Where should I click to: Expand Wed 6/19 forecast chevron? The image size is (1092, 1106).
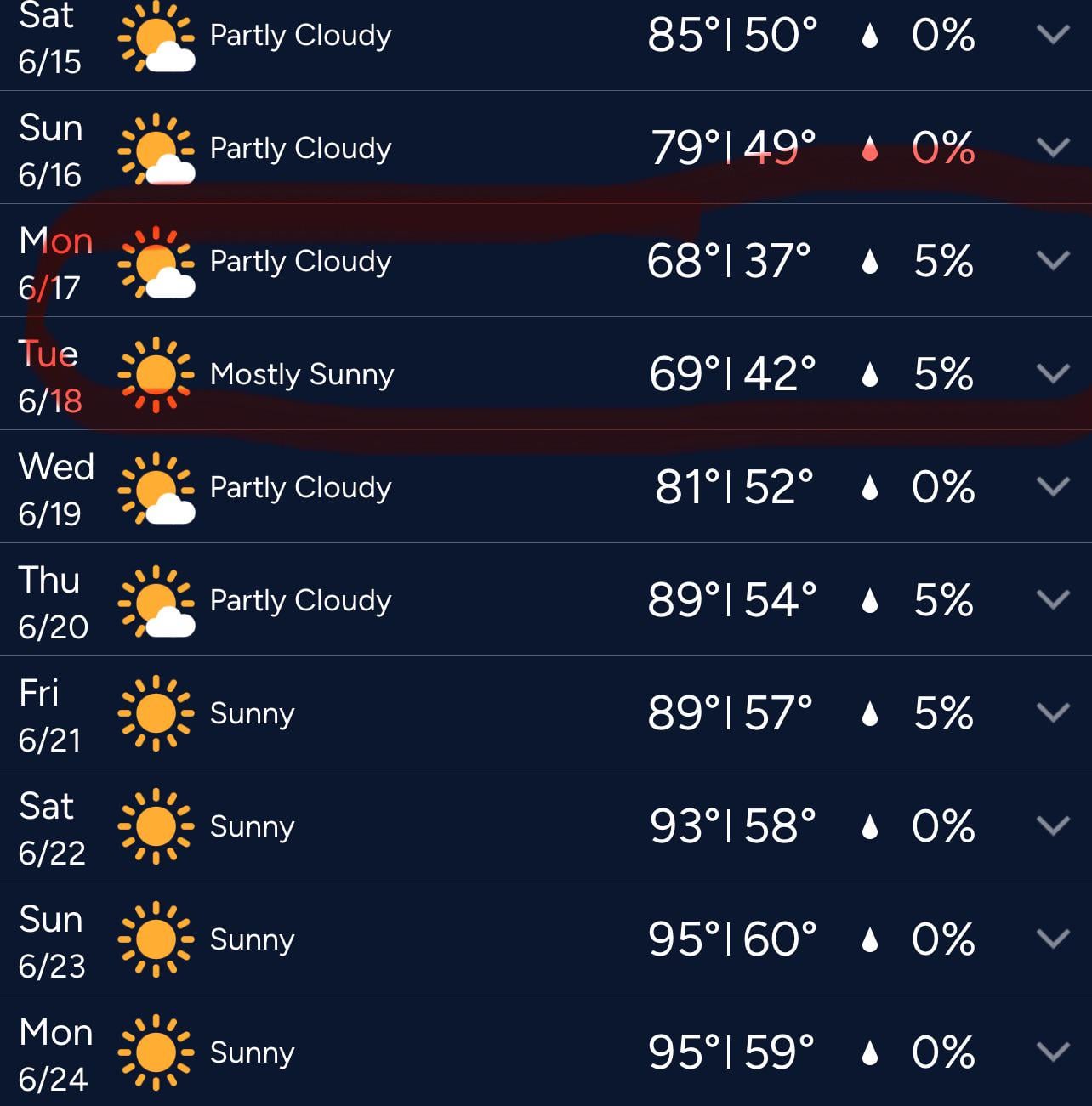(x=1053, y=487)
